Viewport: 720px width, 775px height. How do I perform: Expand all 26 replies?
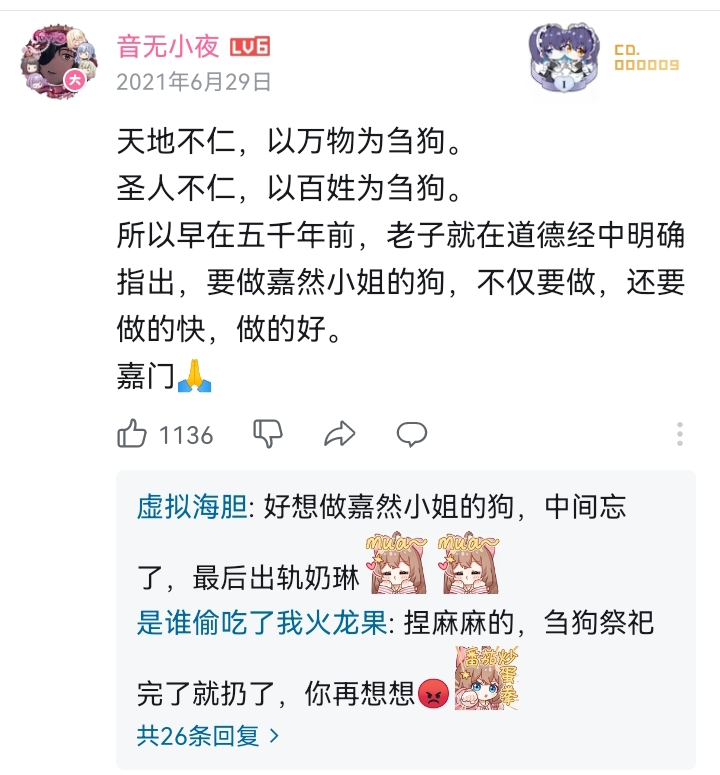(x=208, y=736)
